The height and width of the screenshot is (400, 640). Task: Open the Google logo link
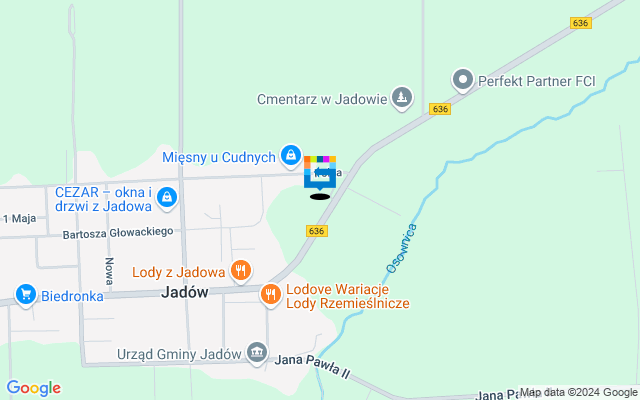[x=33, y=388]
